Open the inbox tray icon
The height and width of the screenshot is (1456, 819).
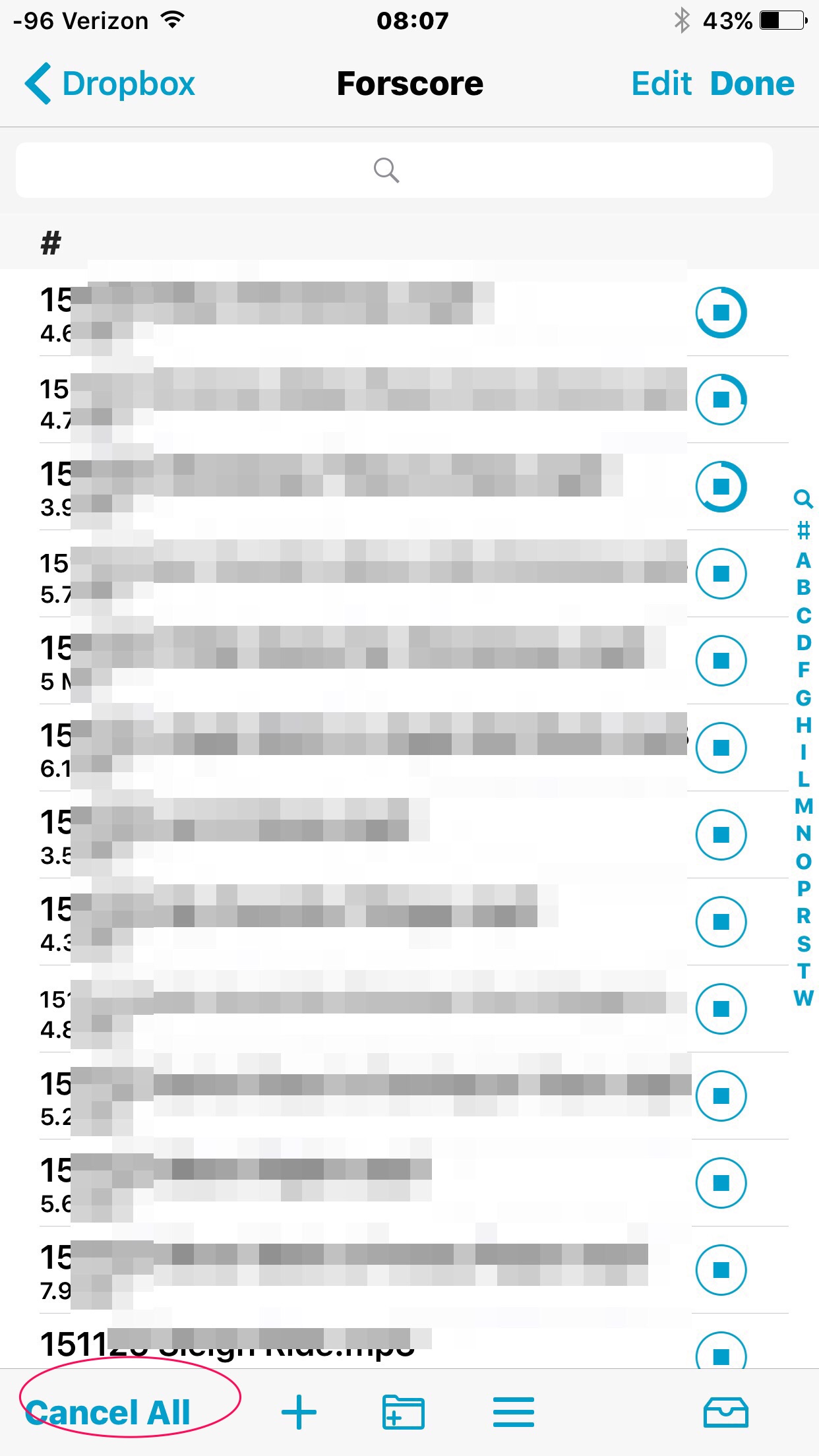[725, 1412]
